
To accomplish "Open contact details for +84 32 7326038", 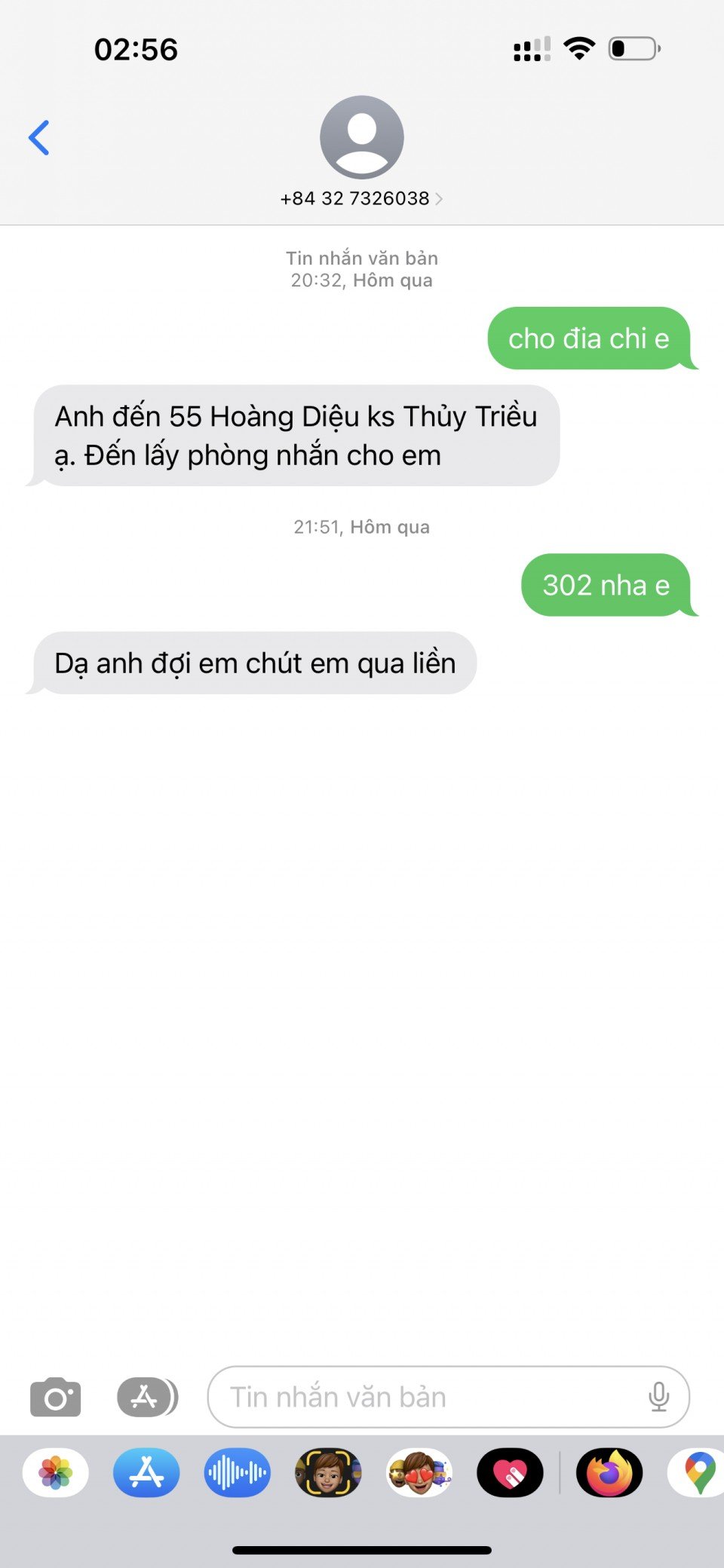I will [x=361, y=198].
